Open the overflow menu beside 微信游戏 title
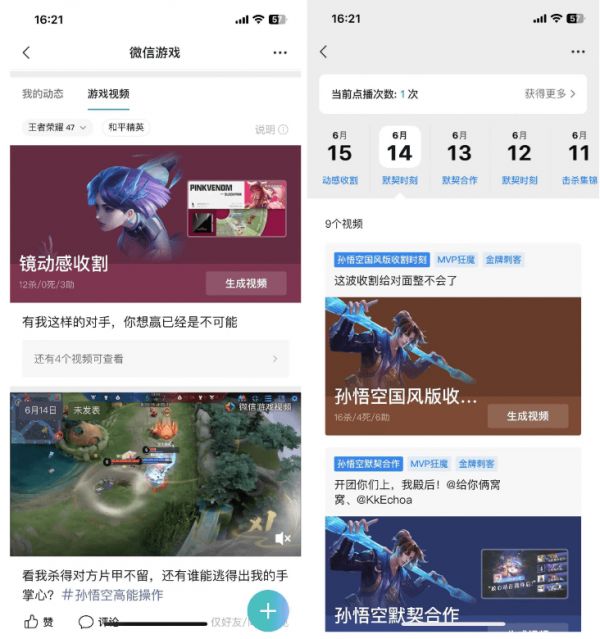This screenshot has height=639, width=600. (279, 52)
